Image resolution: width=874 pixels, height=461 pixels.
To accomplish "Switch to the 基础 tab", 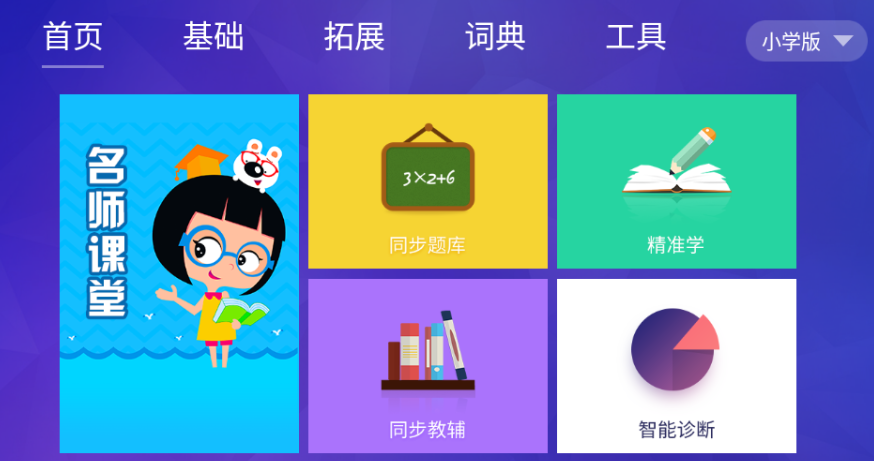I will [213, 38].
